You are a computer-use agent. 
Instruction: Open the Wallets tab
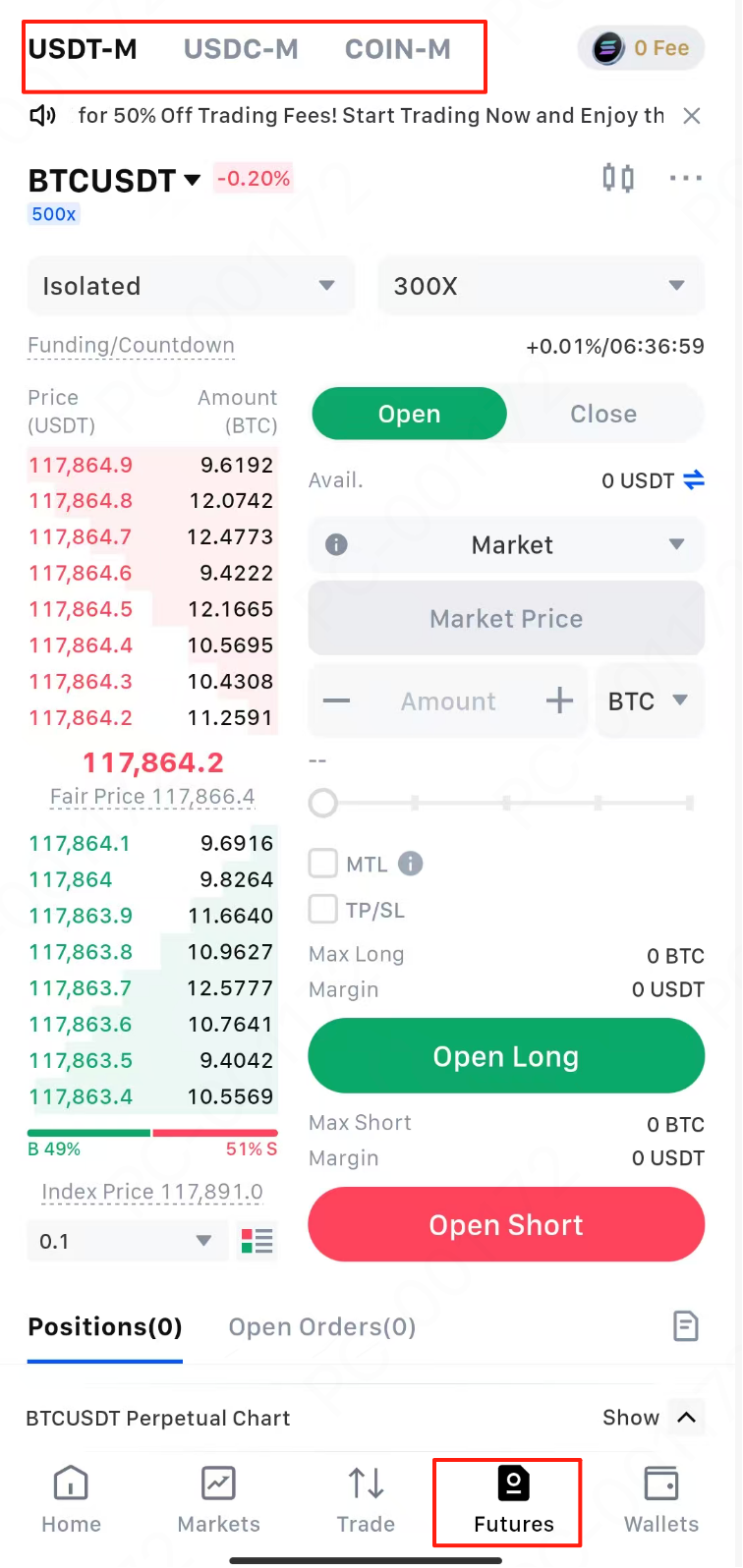coord(661,1499)
